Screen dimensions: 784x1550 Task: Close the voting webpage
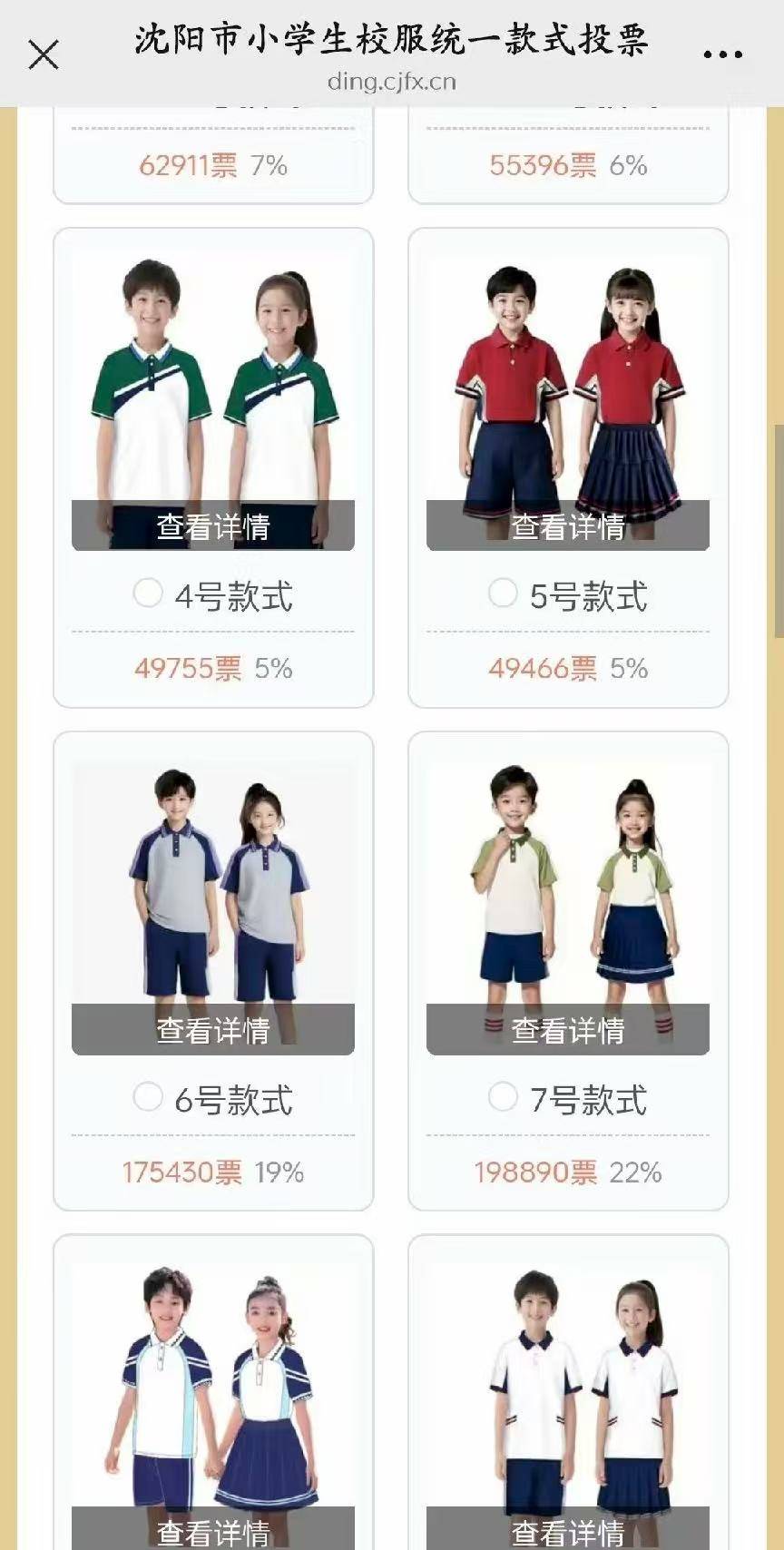pos(43,54)
